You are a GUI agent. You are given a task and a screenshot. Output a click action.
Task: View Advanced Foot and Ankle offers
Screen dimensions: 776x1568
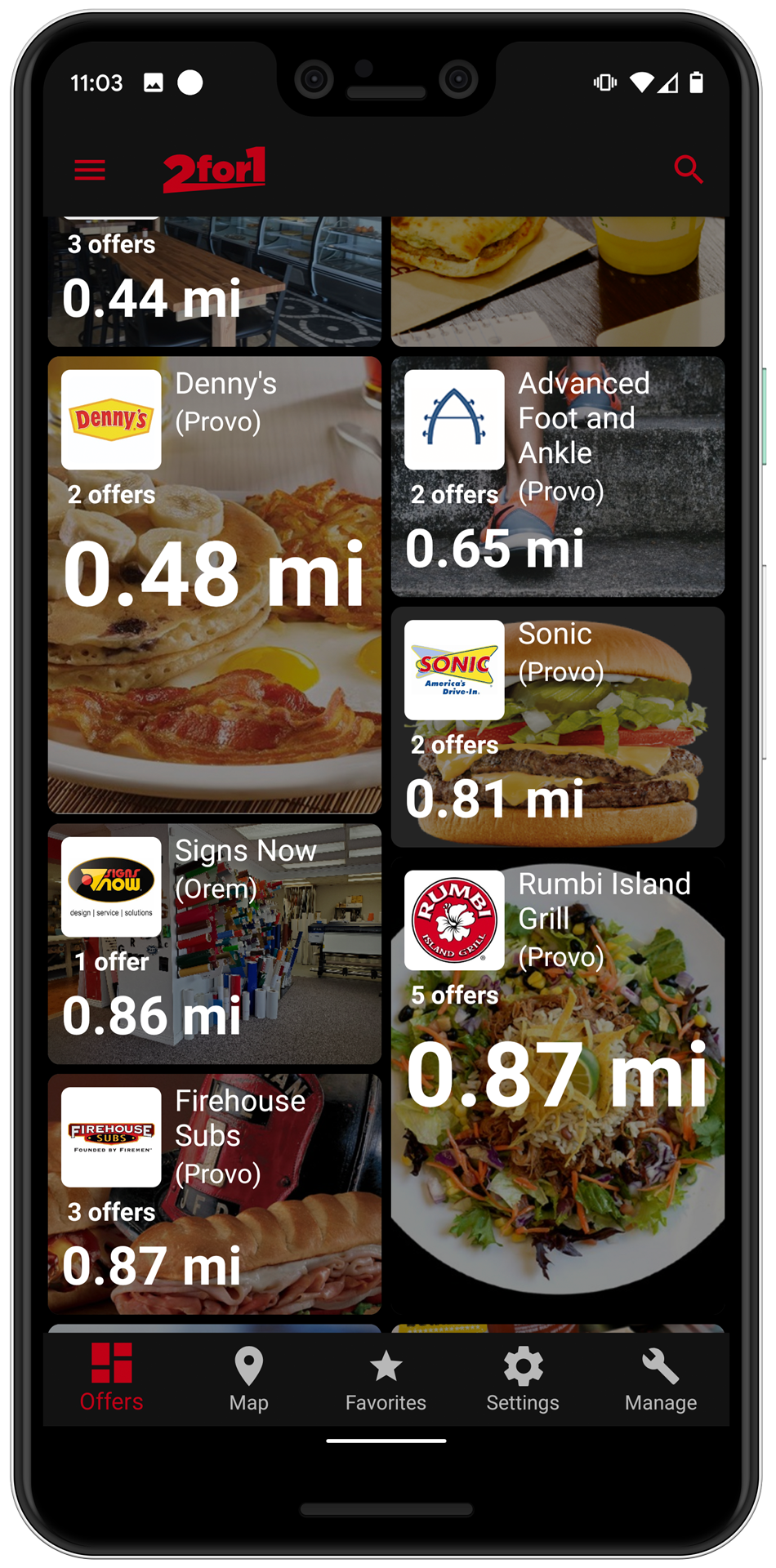coord(557,477)
